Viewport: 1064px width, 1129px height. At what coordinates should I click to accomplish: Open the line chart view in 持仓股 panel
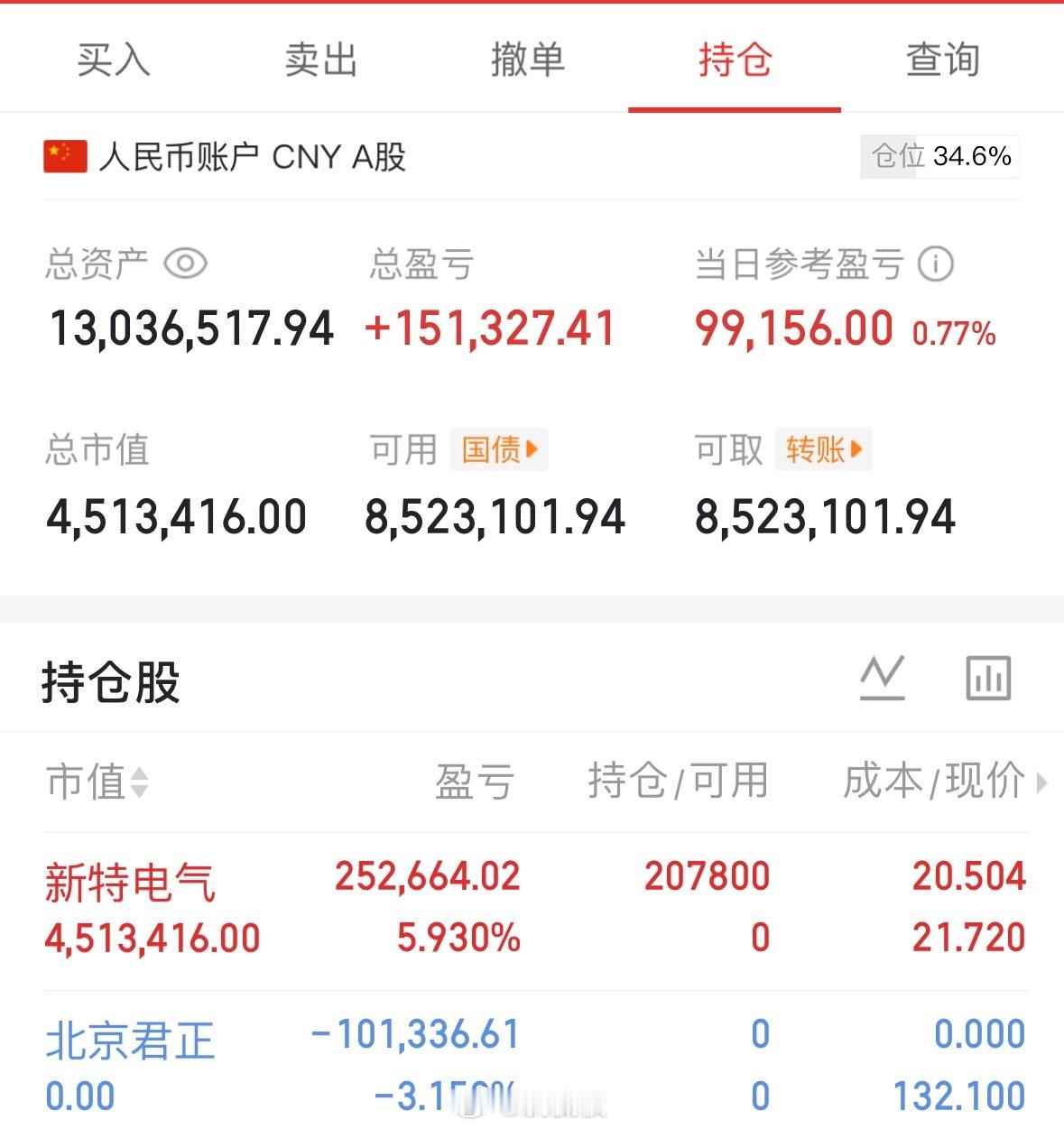(883, 677)
